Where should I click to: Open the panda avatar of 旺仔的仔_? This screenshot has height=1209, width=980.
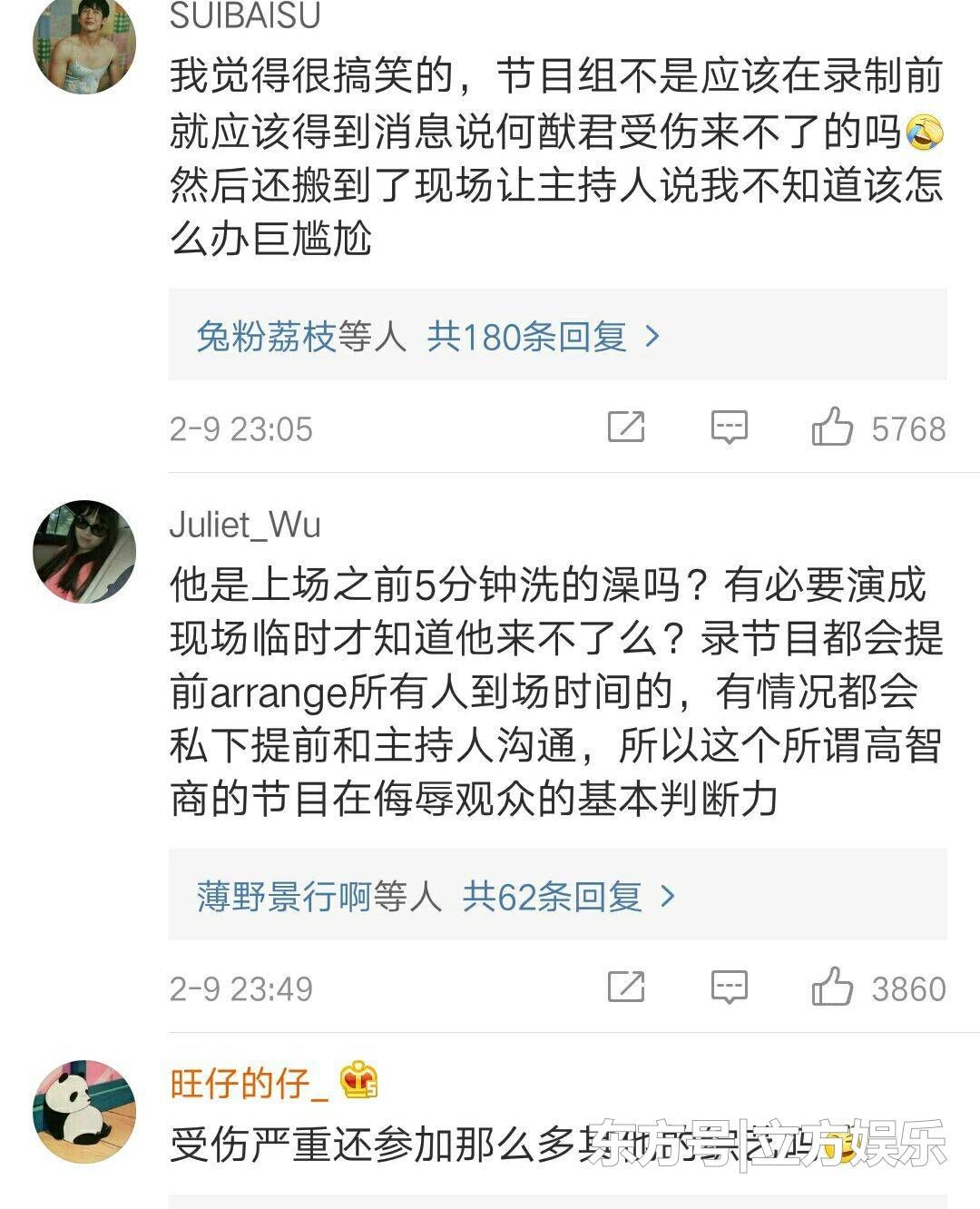coord(84,1111)
